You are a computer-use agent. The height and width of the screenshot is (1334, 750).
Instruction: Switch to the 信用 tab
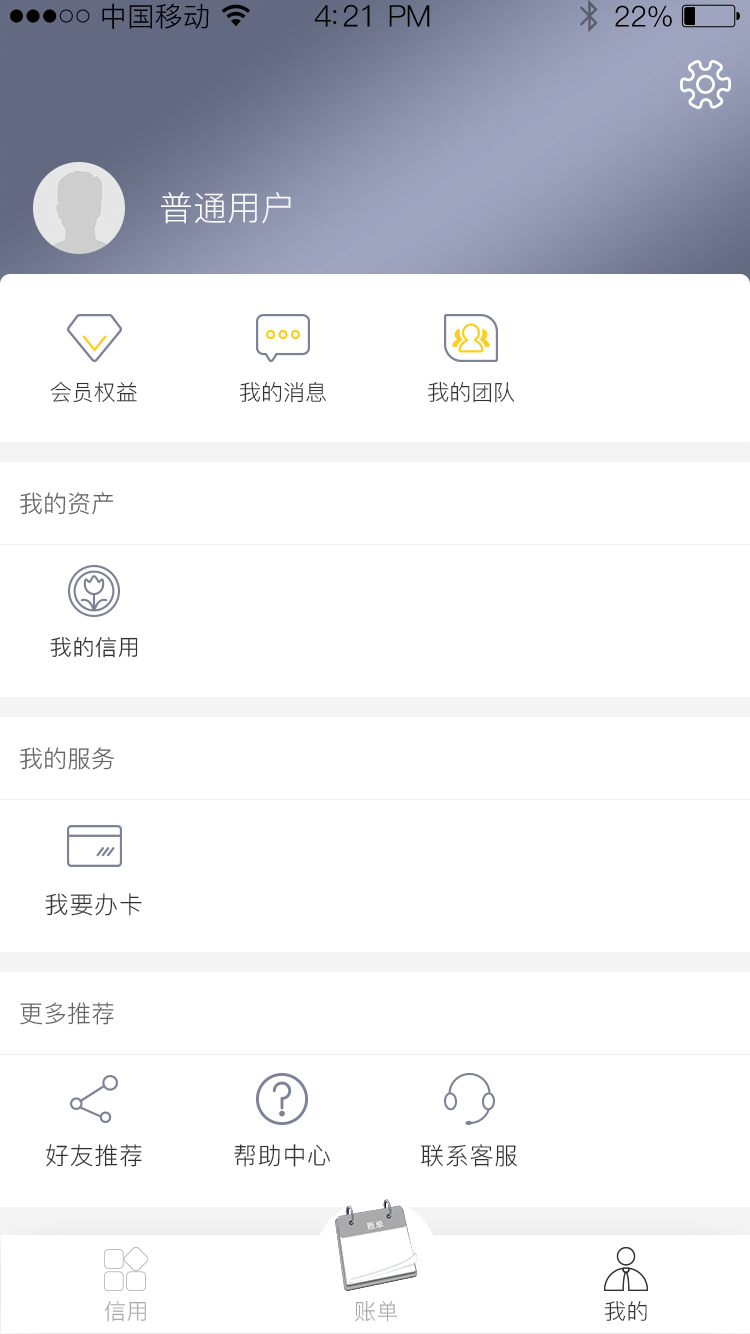point(125,1284)
